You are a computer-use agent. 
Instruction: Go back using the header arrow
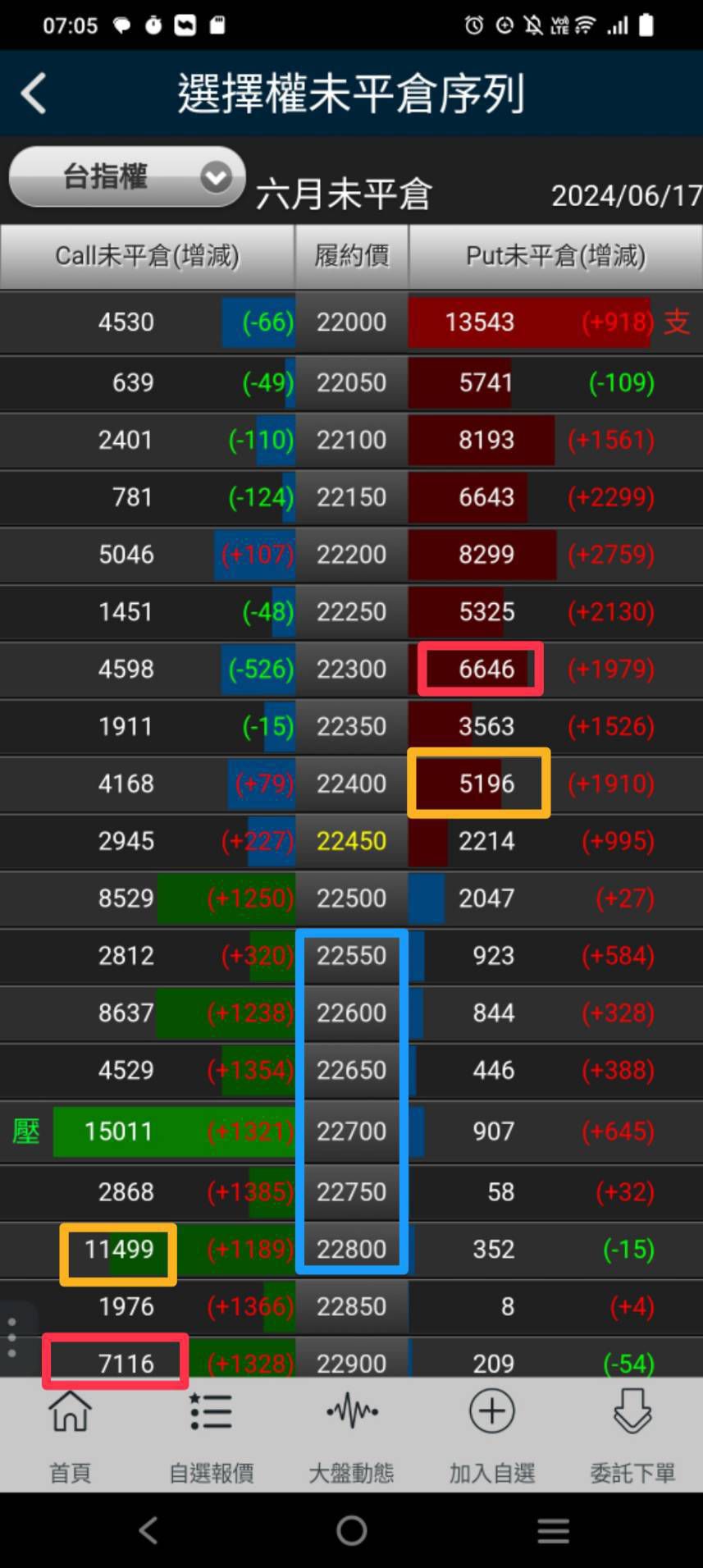pos(34,93)
